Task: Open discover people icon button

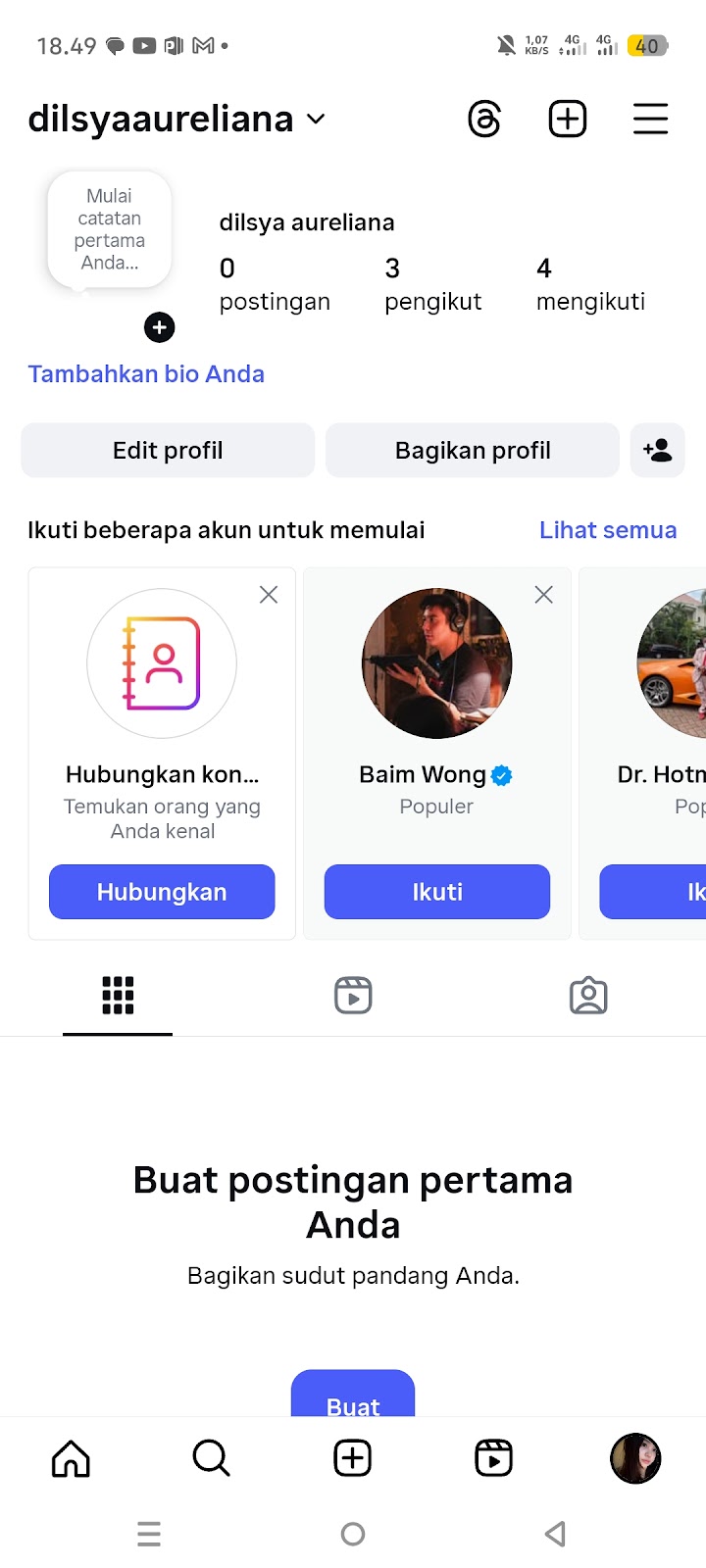Action: click(657, 451)
